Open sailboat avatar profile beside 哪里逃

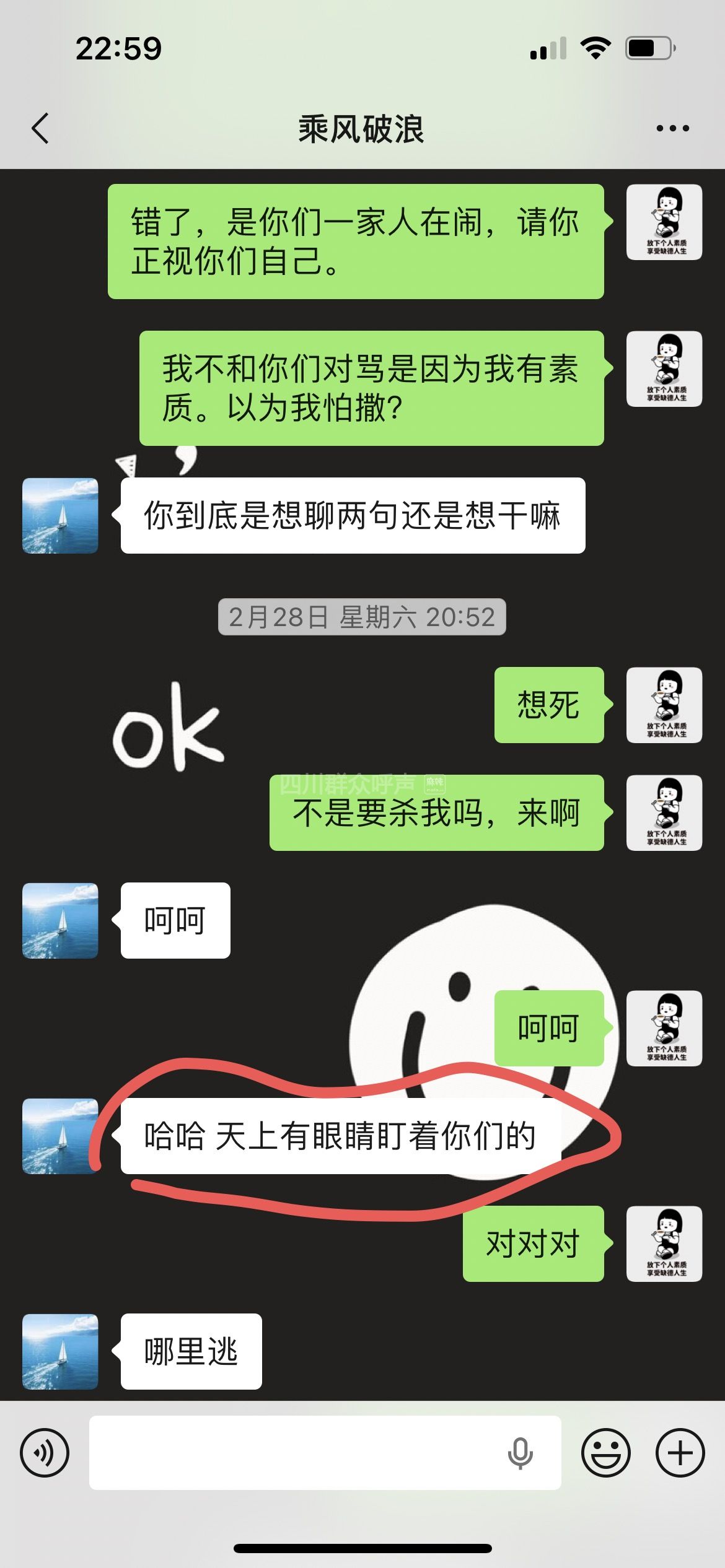pyautogui.click(x=60, y=1351)
